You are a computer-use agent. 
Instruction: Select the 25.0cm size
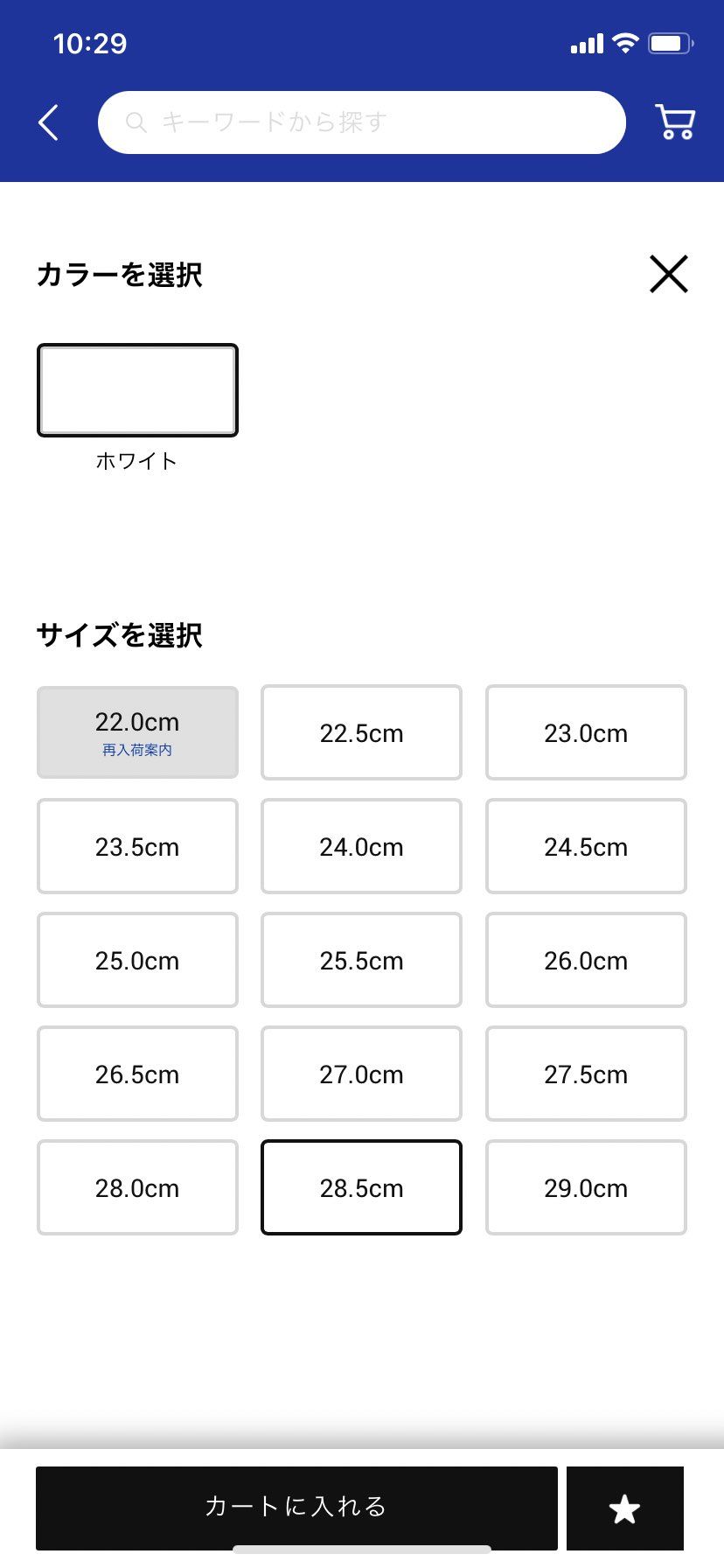coord(137,960)
